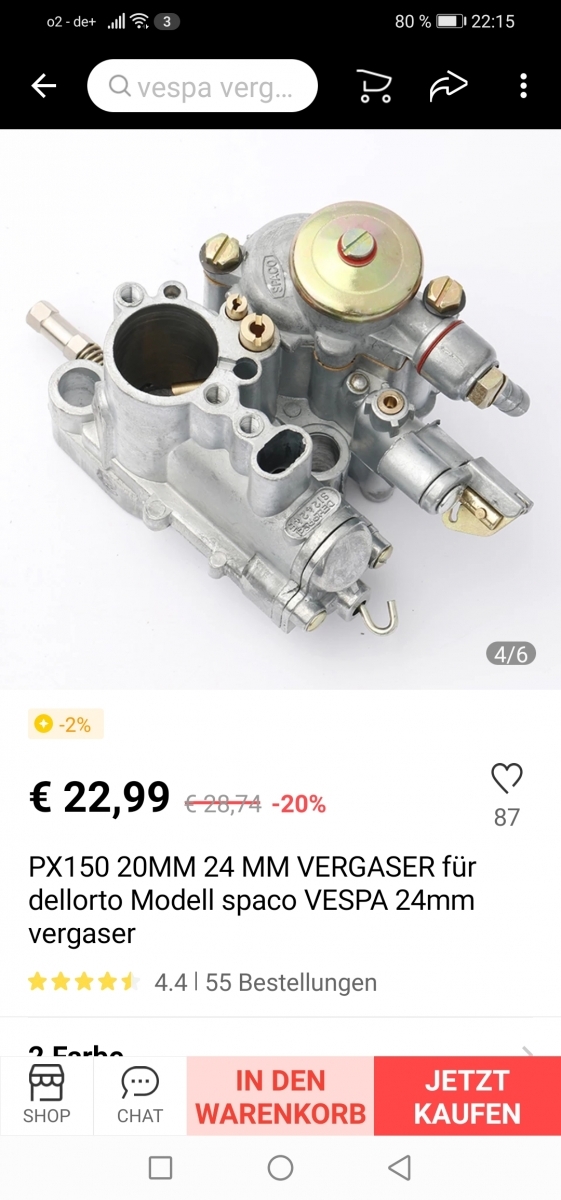Go back using the top-left arrow

coord(44,87)
